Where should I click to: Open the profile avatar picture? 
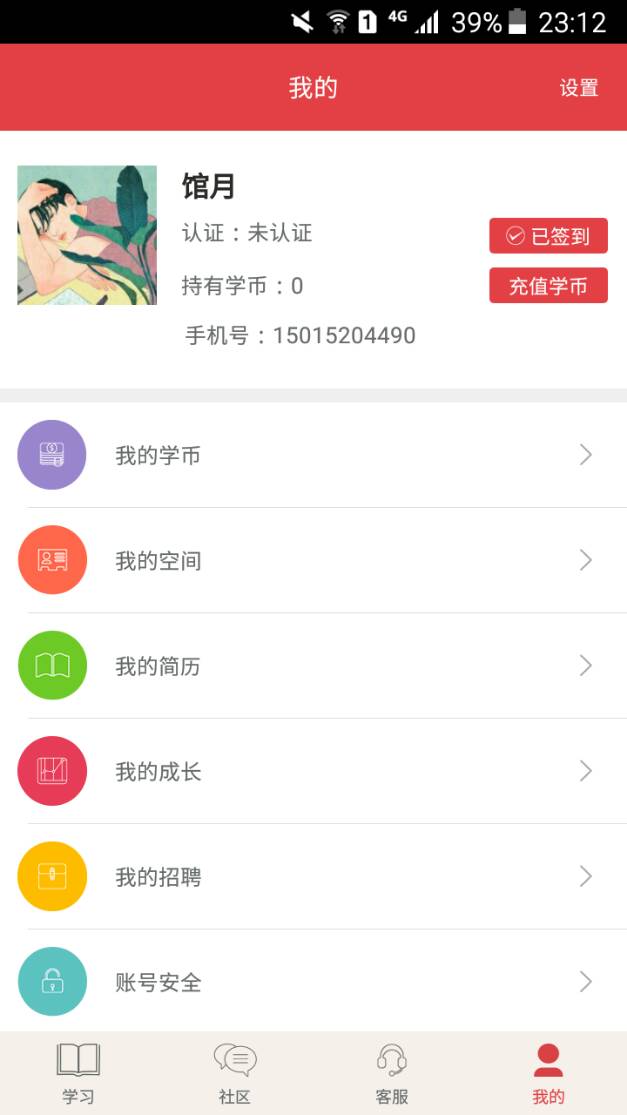(x=87, y=235)
